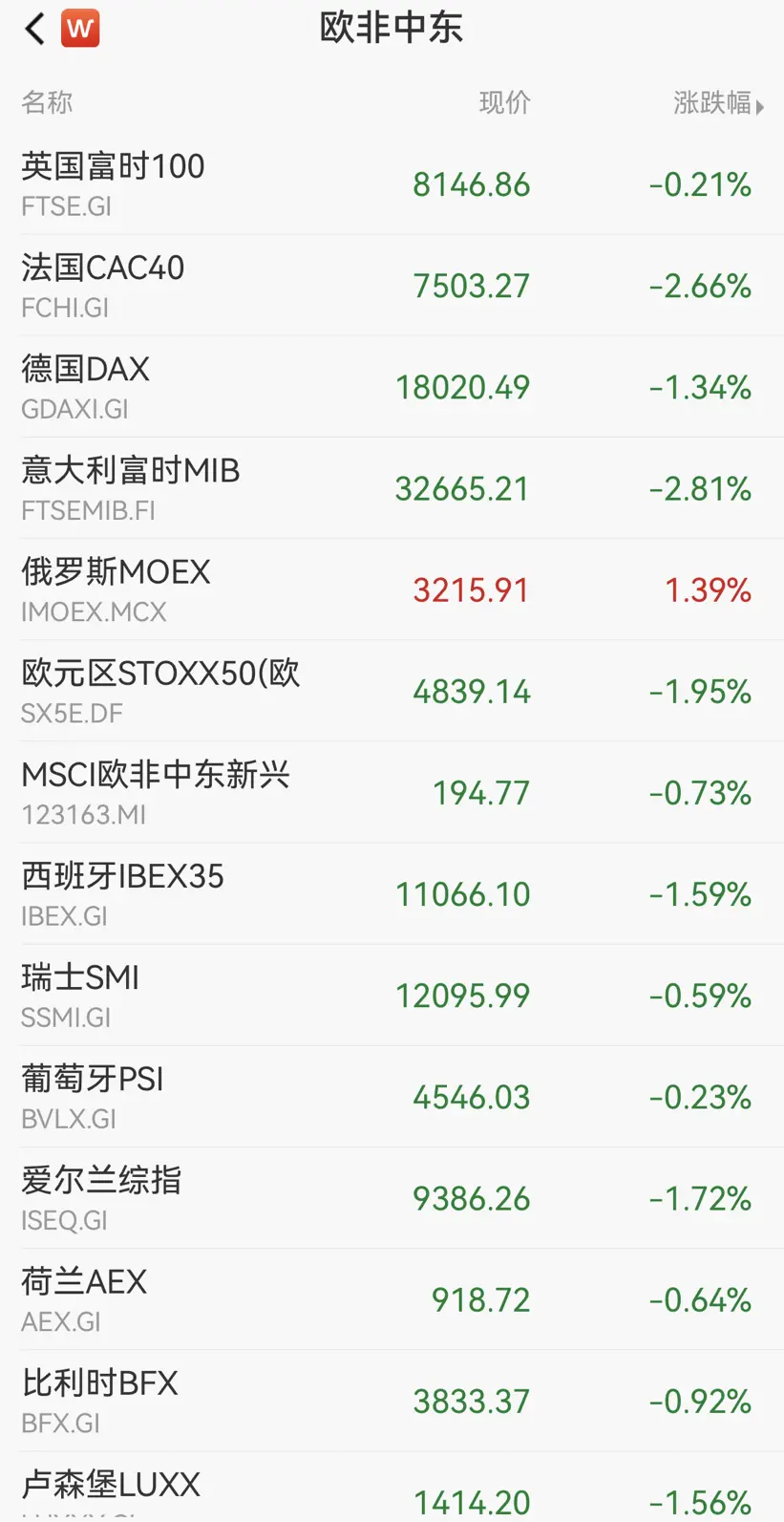View the 欧元区STOXX50 index details

[392, 691]
